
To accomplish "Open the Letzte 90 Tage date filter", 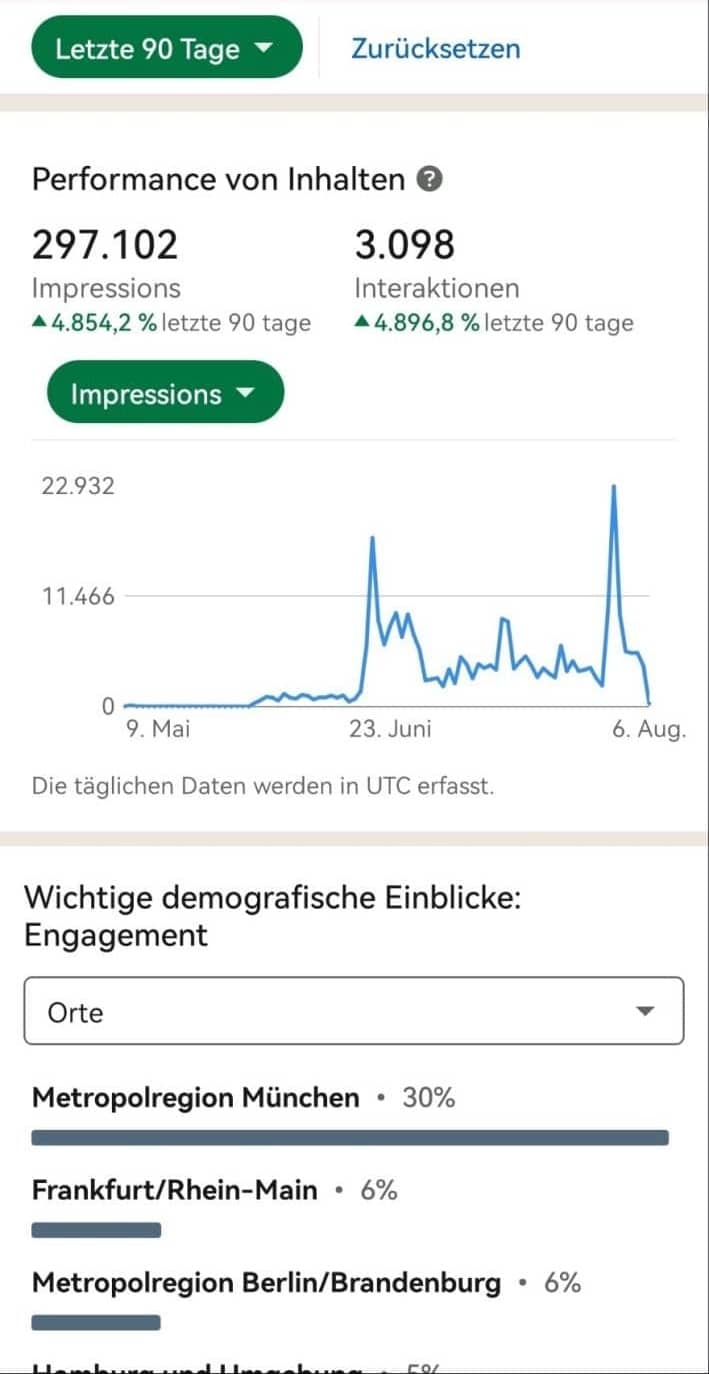I will tap(165, 48).
